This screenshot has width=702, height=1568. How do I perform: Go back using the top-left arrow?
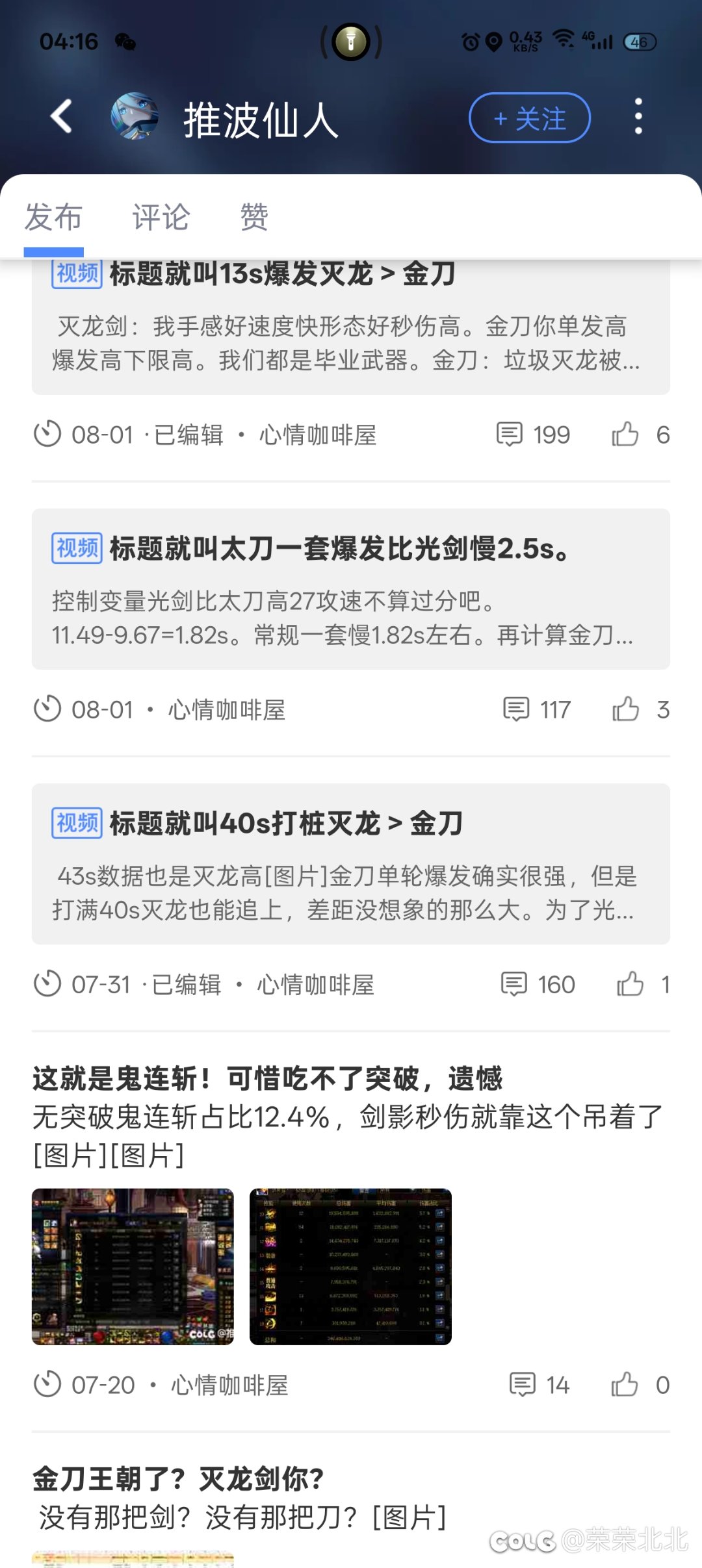point(61,117)
